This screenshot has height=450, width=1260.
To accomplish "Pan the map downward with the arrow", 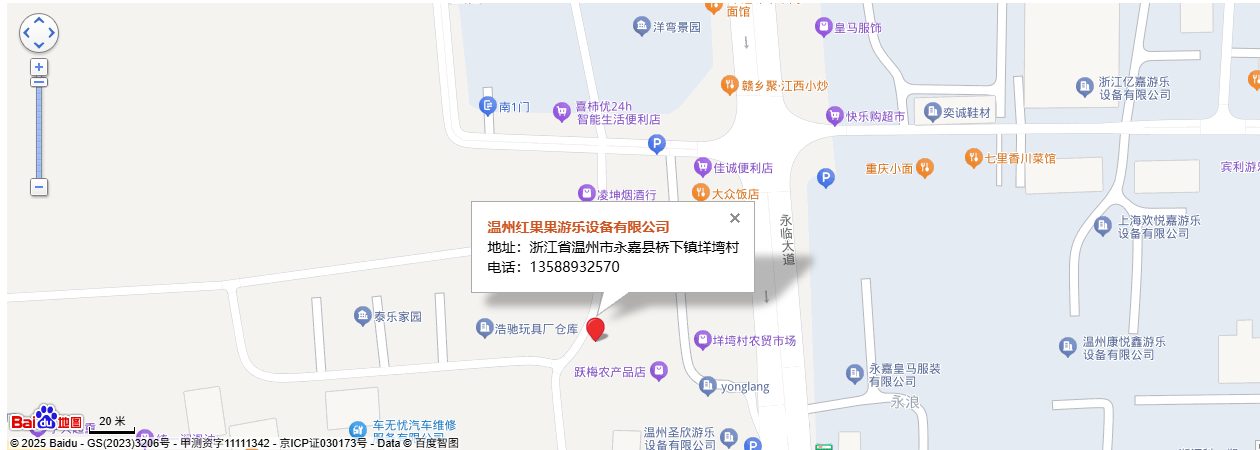I will coord(39,46).
